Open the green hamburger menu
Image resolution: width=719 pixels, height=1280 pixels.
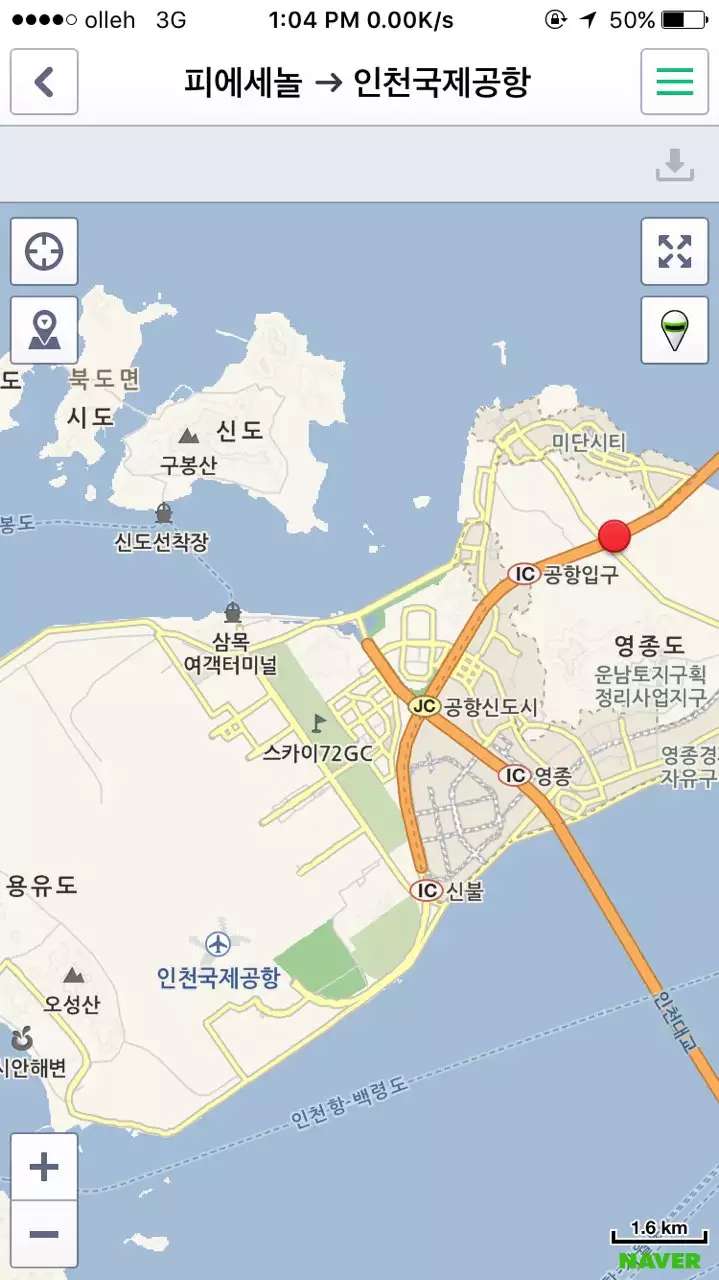point(674,82)
